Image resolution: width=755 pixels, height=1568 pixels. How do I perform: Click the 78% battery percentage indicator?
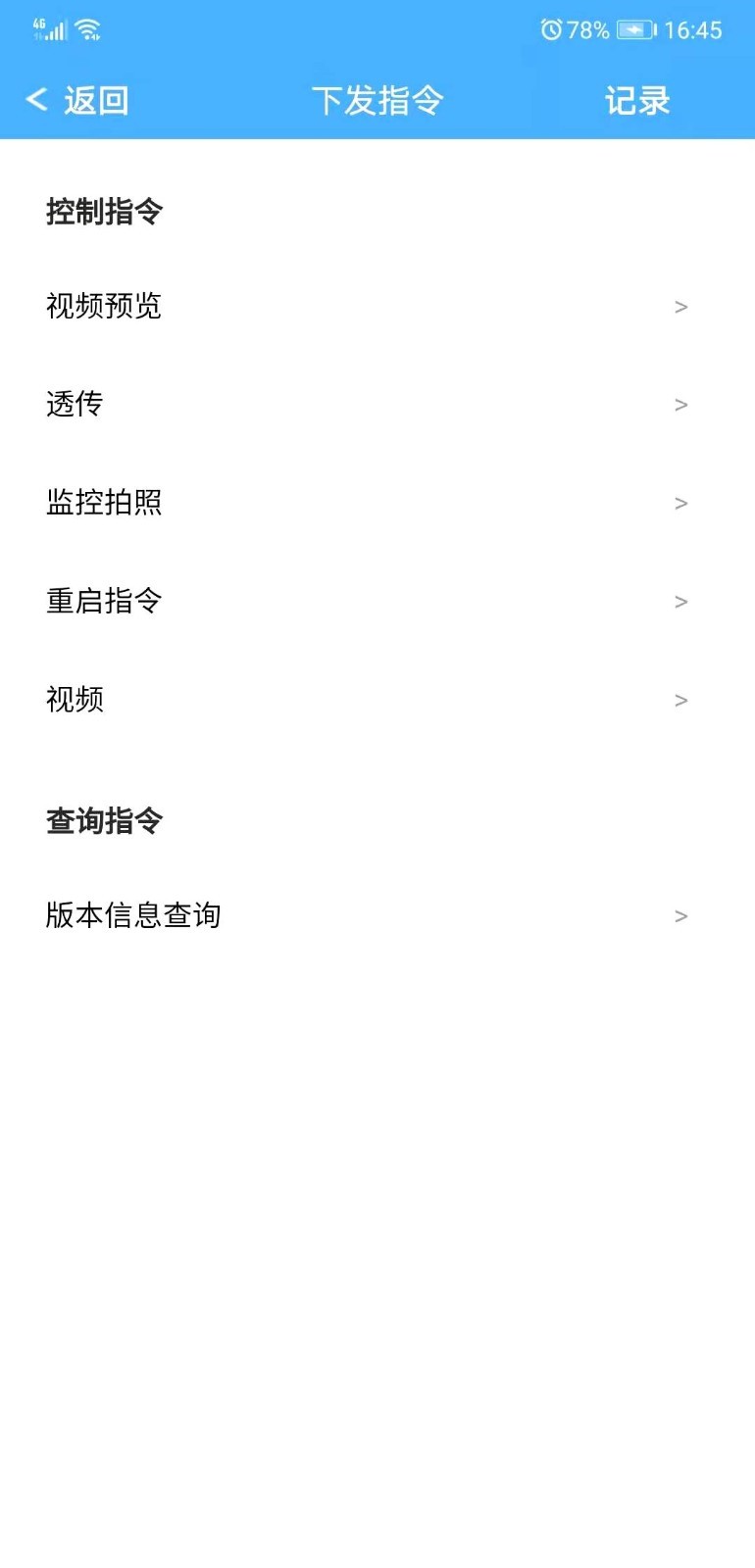(x=586, y=30)
